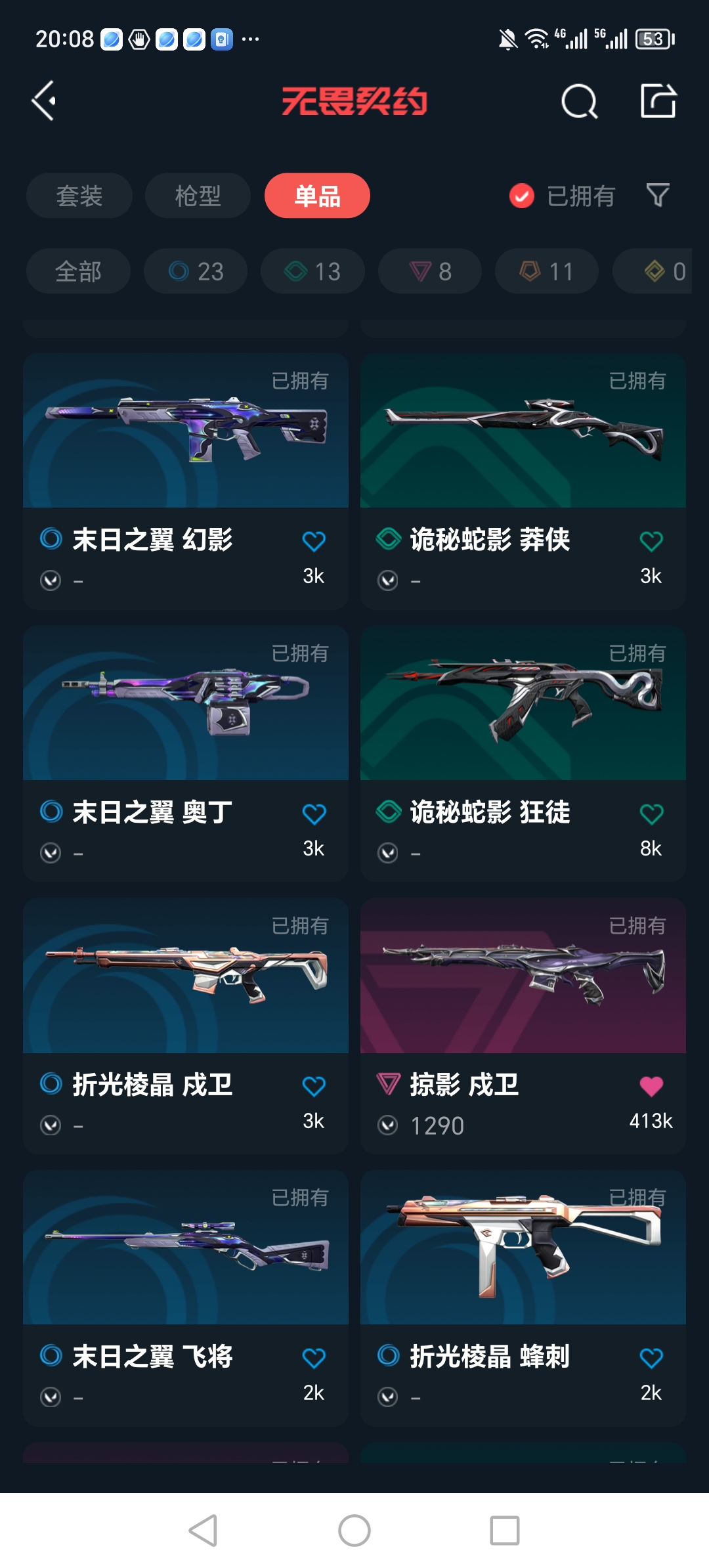Like the 末日之翼 奥丁 skin
Screen dimensions: 709x1568
pyautogui.click(x=314, y=814)
